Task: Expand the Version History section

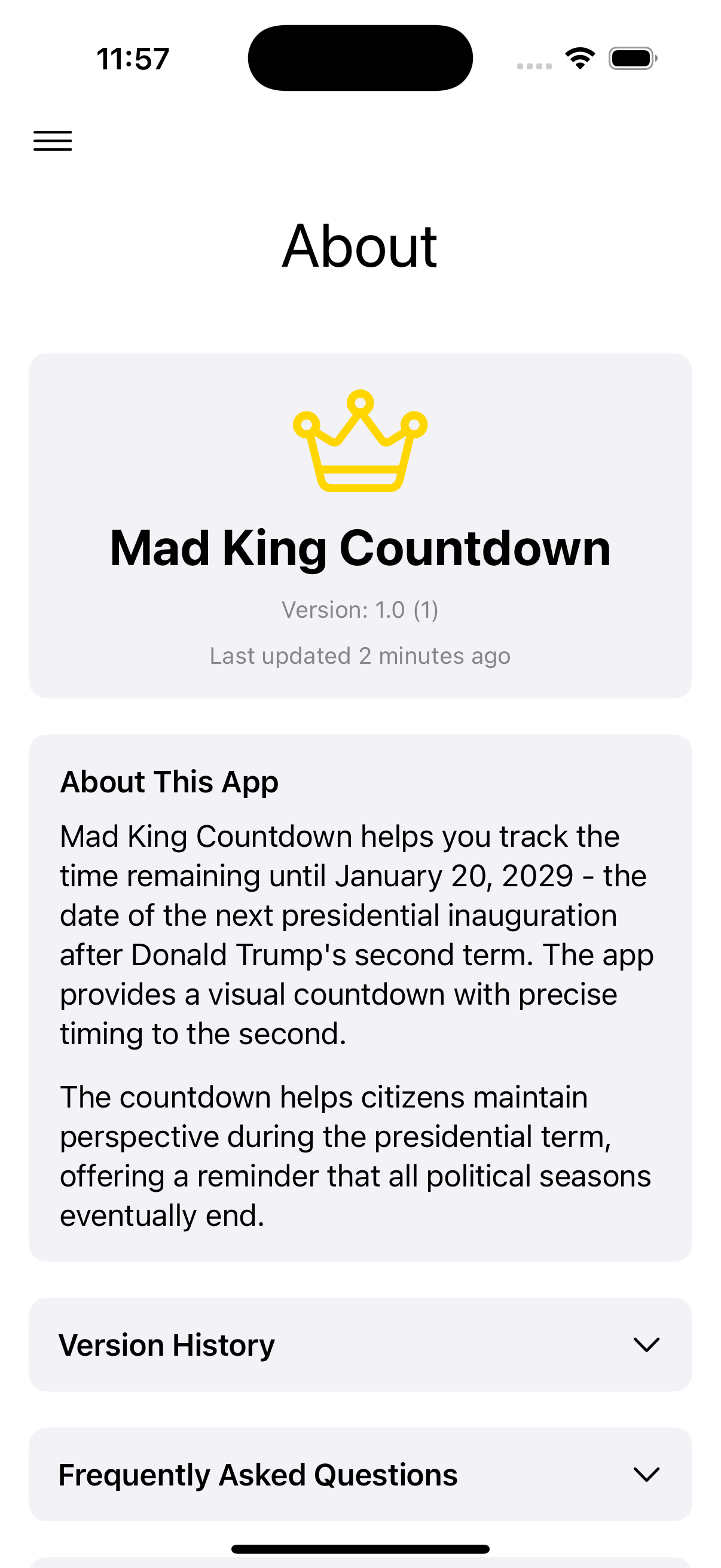Action: tap(360, 1344)
